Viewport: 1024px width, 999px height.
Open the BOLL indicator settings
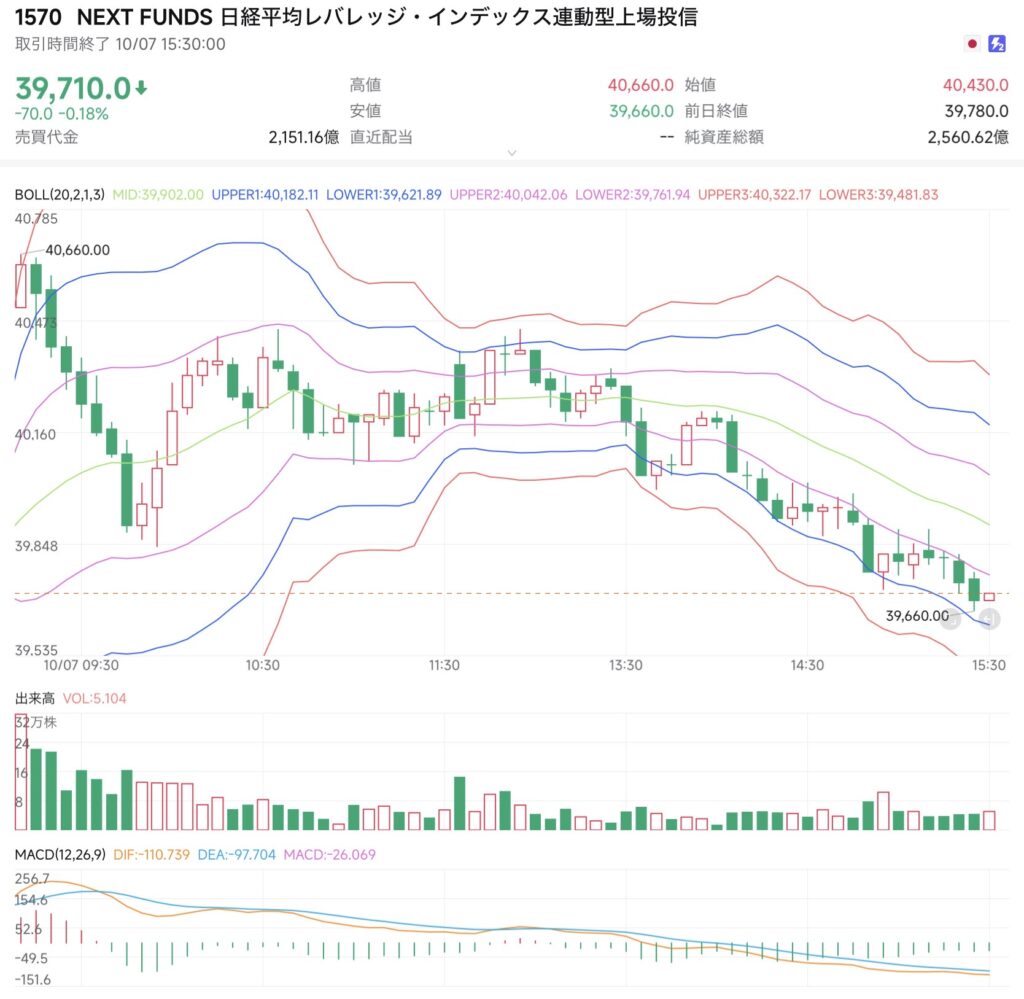coord(57,194)
